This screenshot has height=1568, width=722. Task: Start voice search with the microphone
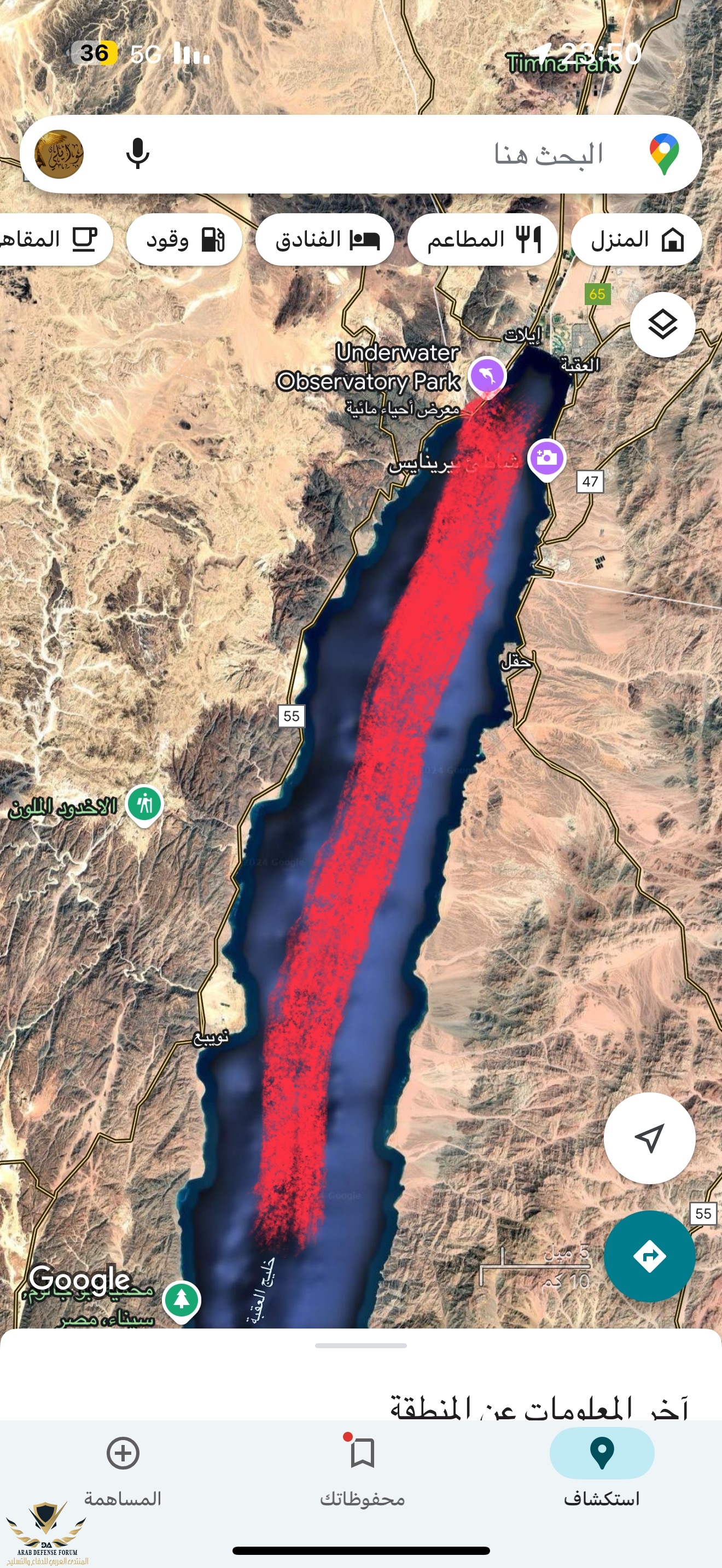(138, 154)
